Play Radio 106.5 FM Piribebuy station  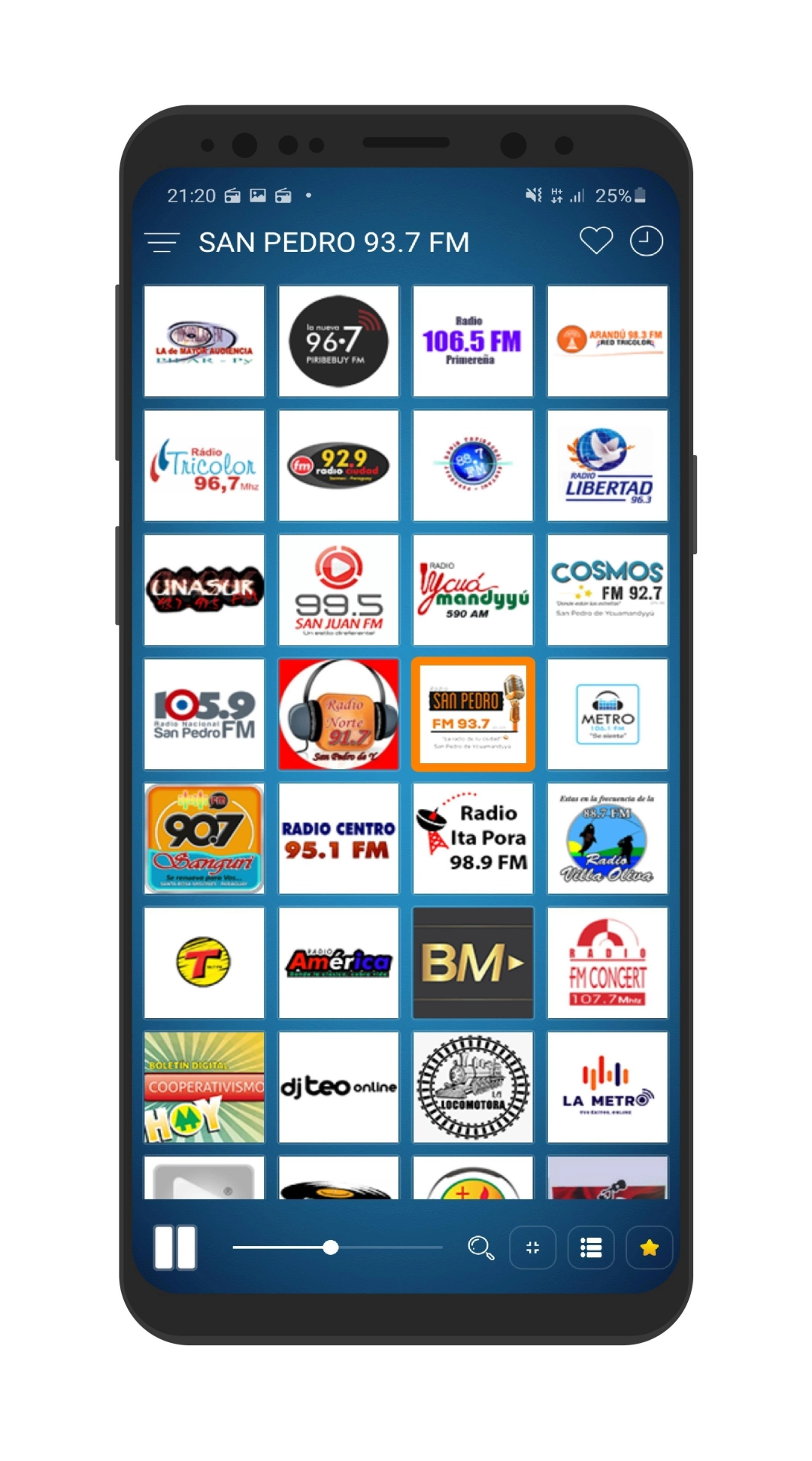click(473, 341)
